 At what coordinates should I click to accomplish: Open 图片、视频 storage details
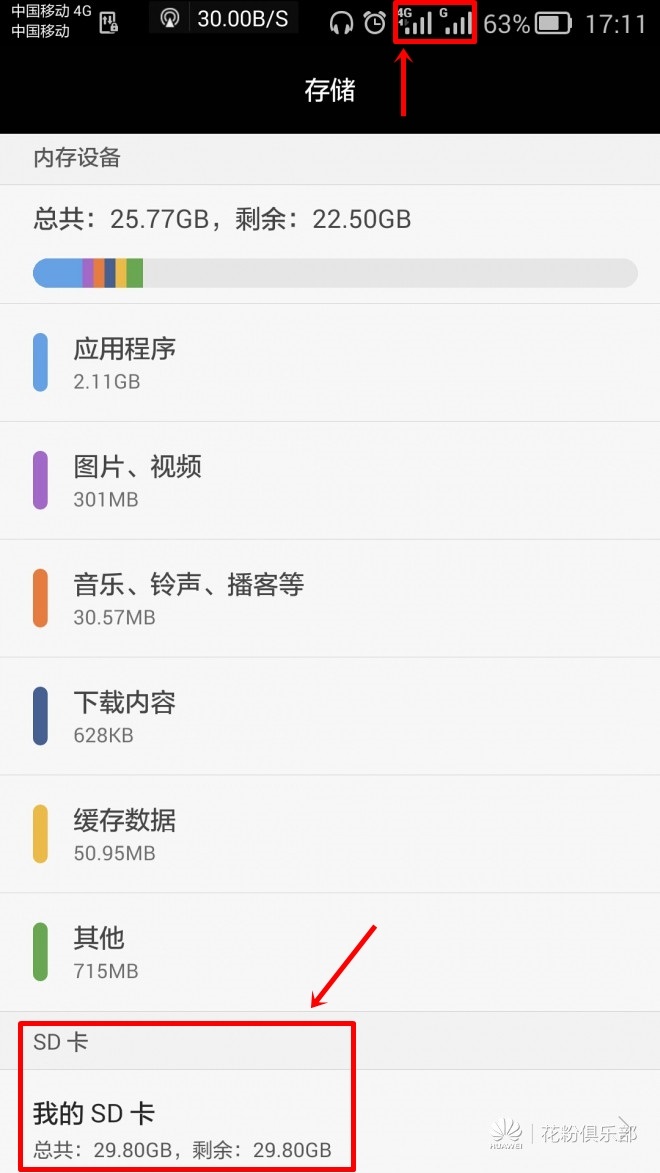coord(330,480)
